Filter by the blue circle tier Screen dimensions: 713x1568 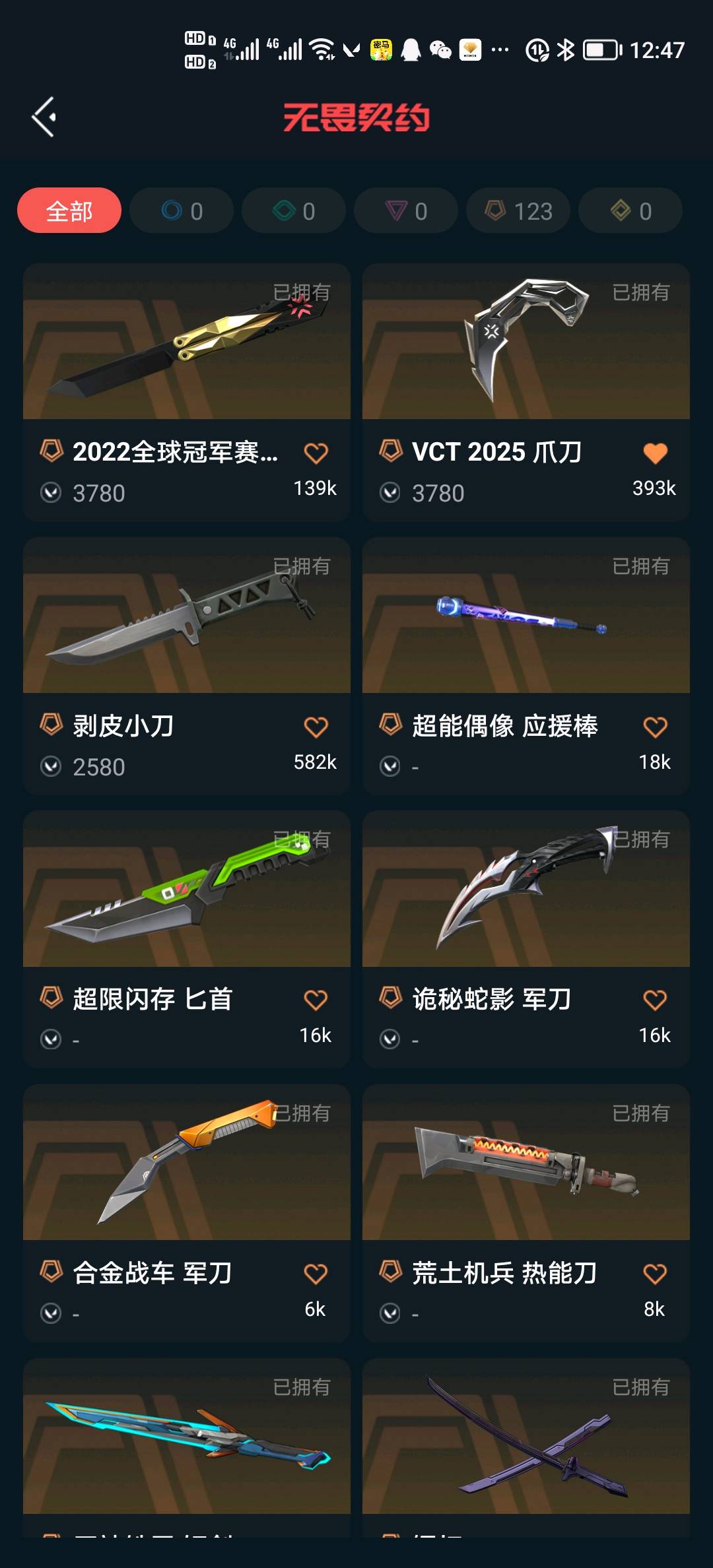coord(182,211)
